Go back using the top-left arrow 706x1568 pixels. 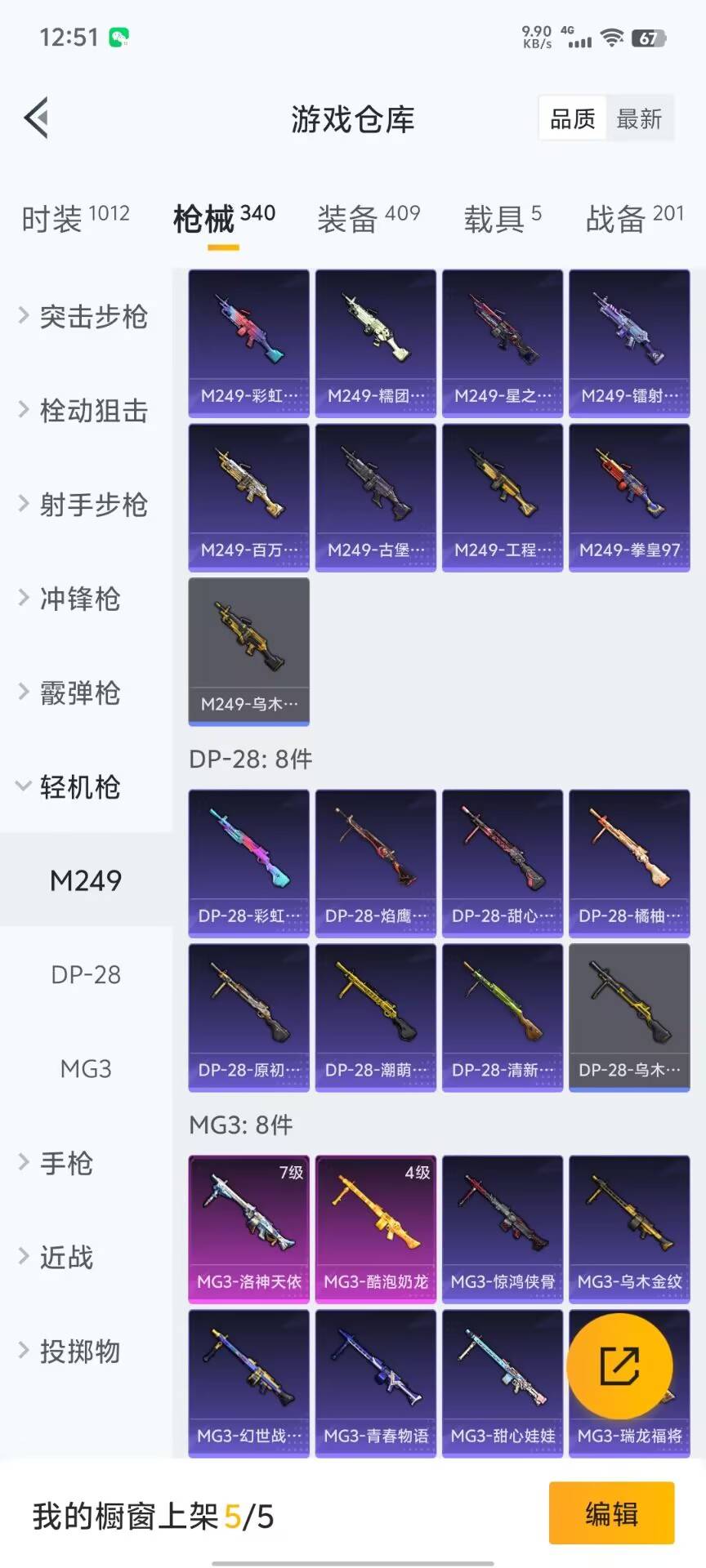(37, 118)
